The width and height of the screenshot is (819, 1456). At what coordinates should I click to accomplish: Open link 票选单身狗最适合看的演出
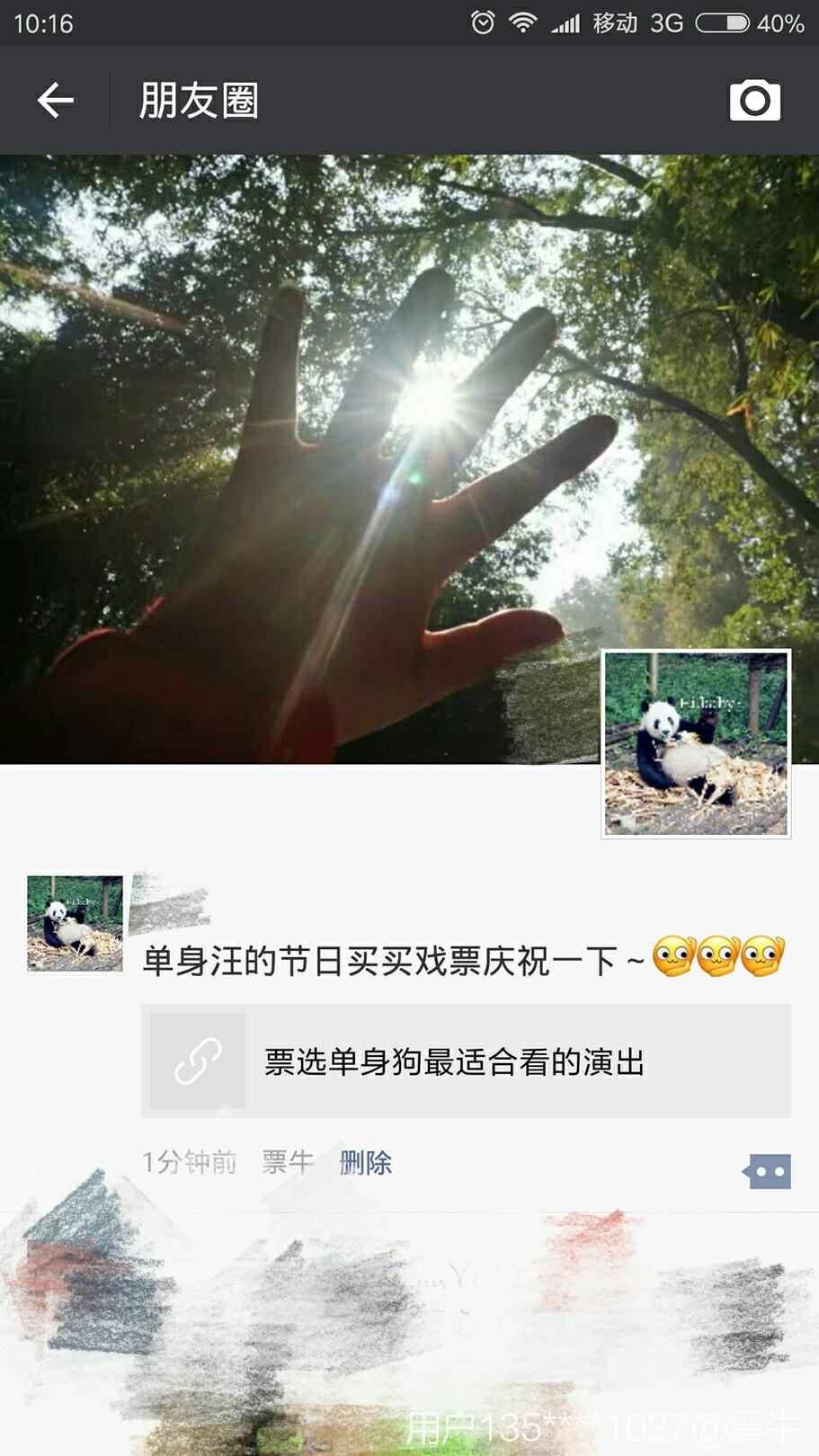point(466,1061)
